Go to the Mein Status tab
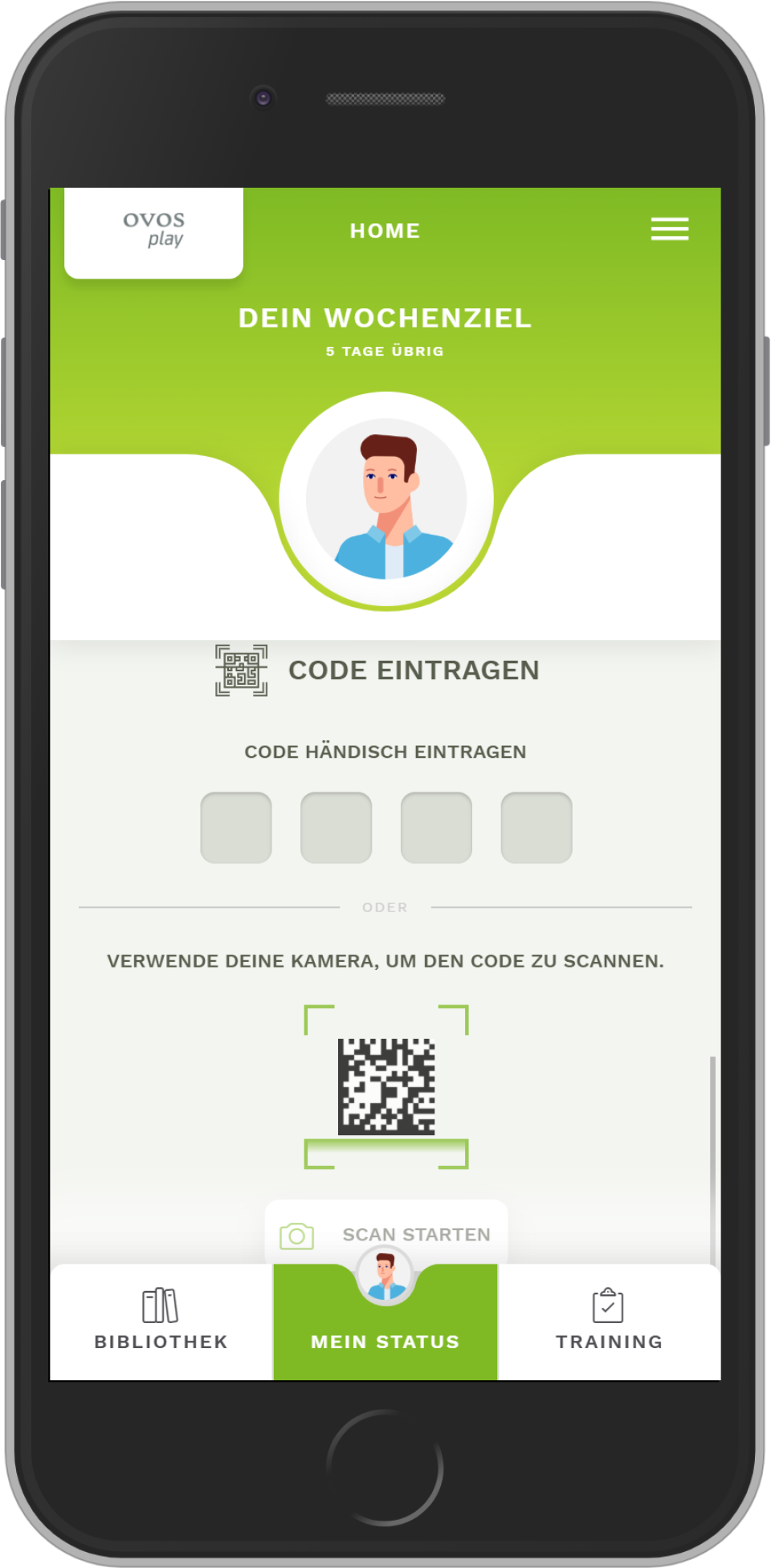Image resolution: width=771 pixels, height=1568 pixels. coord(385,1333)
